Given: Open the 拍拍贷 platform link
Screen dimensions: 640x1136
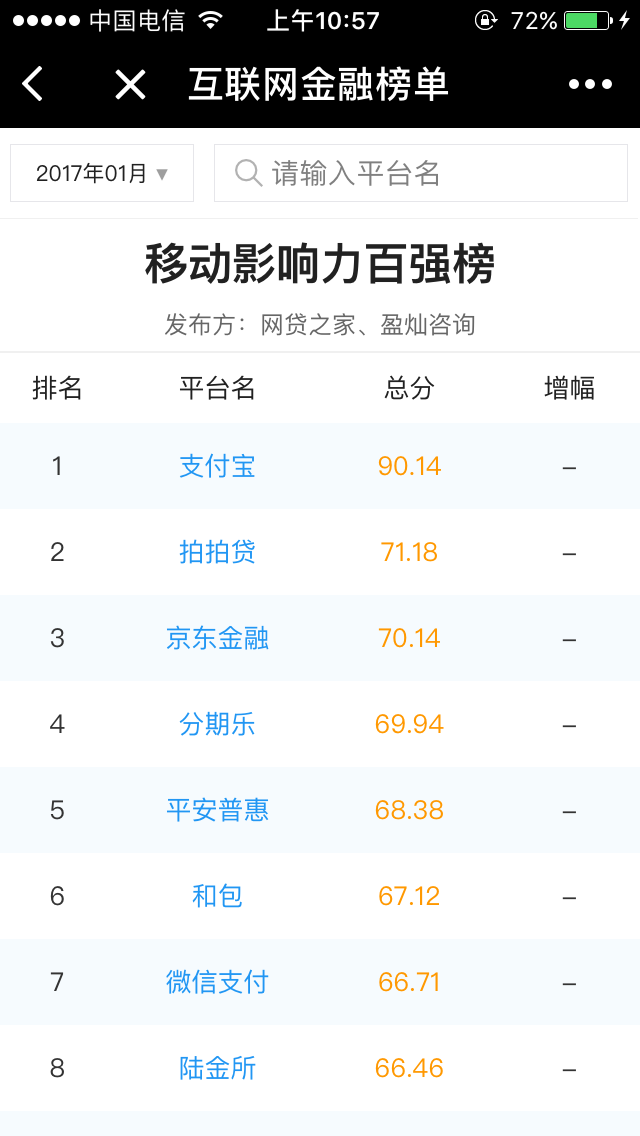Looking at the screenshot, I should (x=217, y=552).
